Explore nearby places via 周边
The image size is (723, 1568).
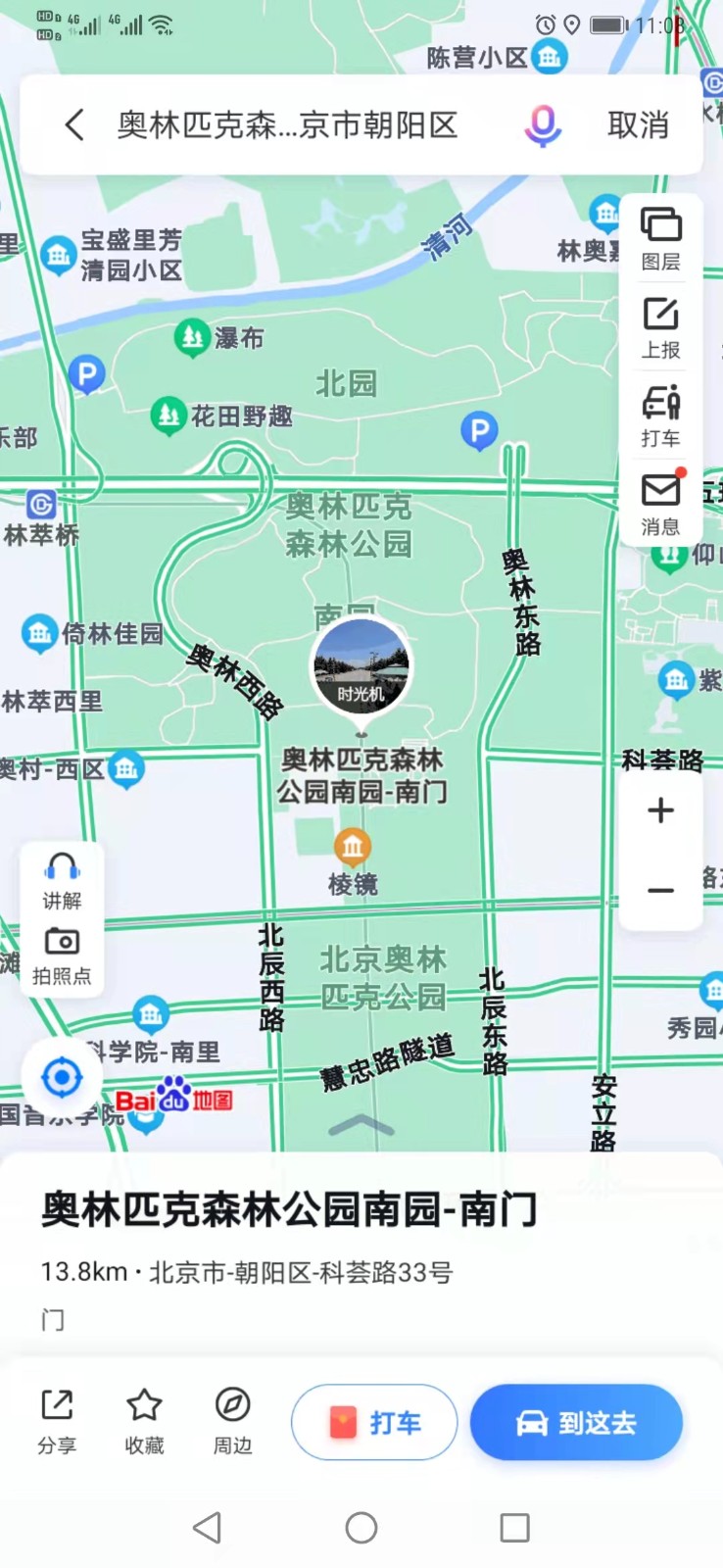pyautogui.click(x=232, y=1421)
